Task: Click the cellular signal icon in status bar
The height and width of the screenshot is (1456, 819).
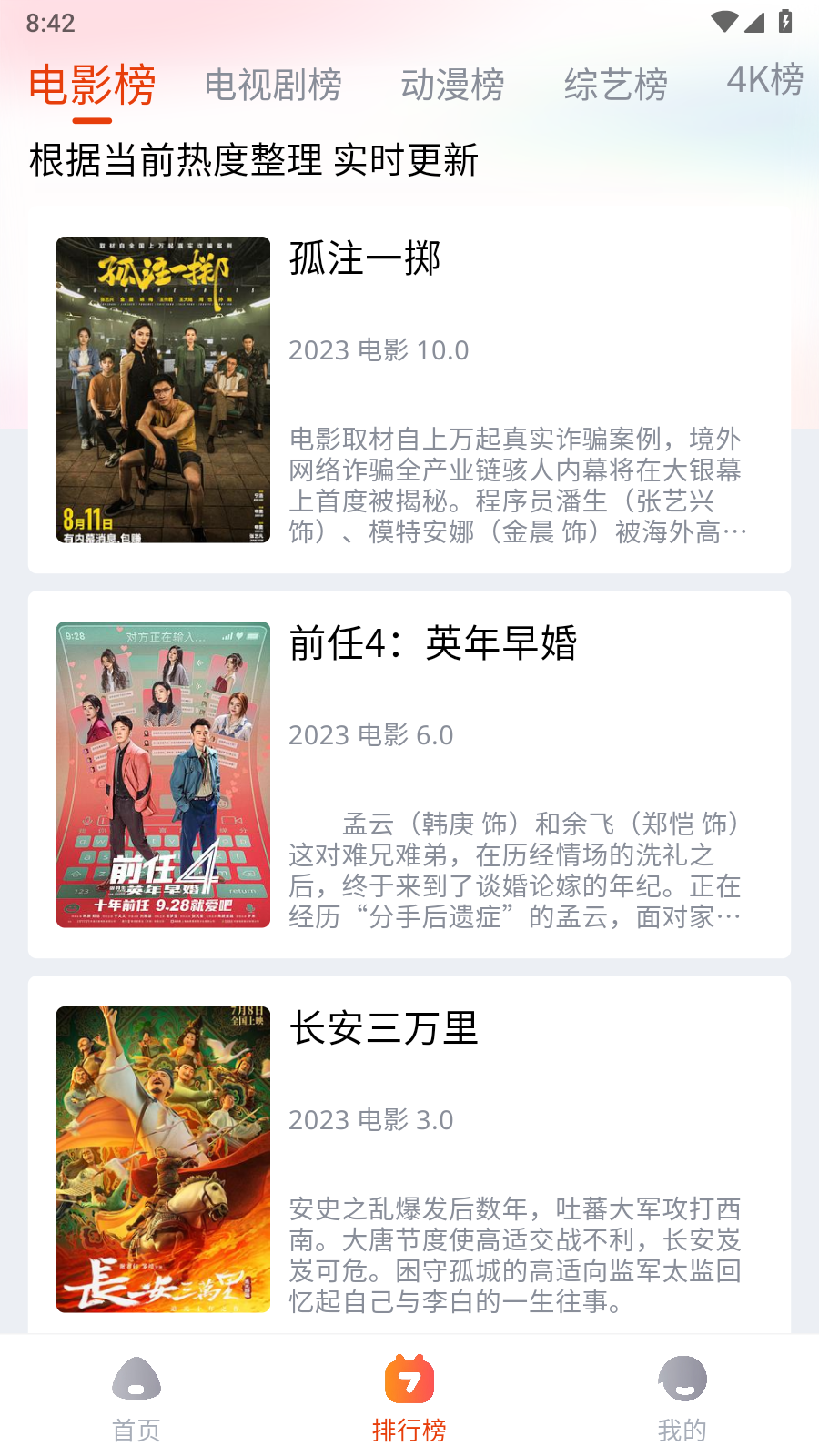Action: coord(756,25)
